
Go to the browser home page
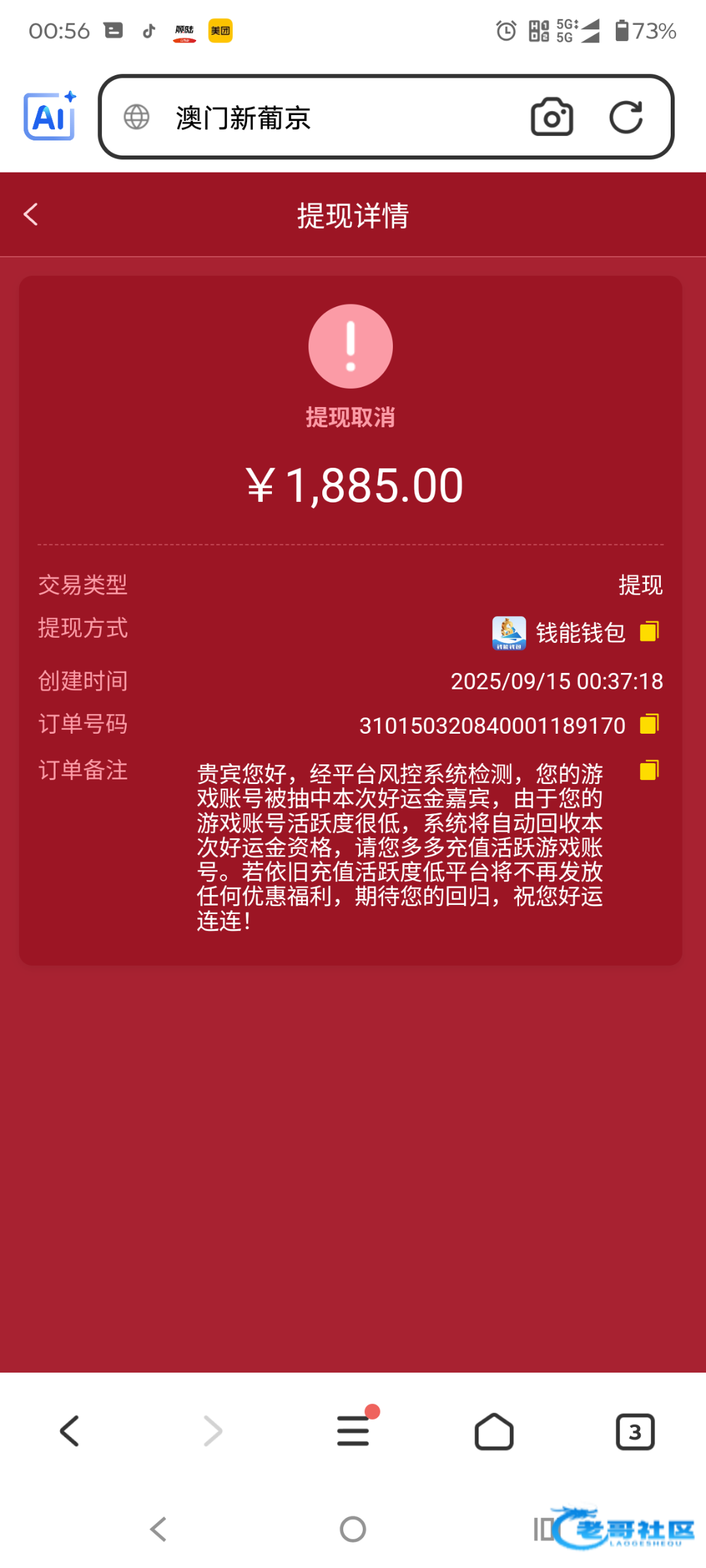[494, 1431]
